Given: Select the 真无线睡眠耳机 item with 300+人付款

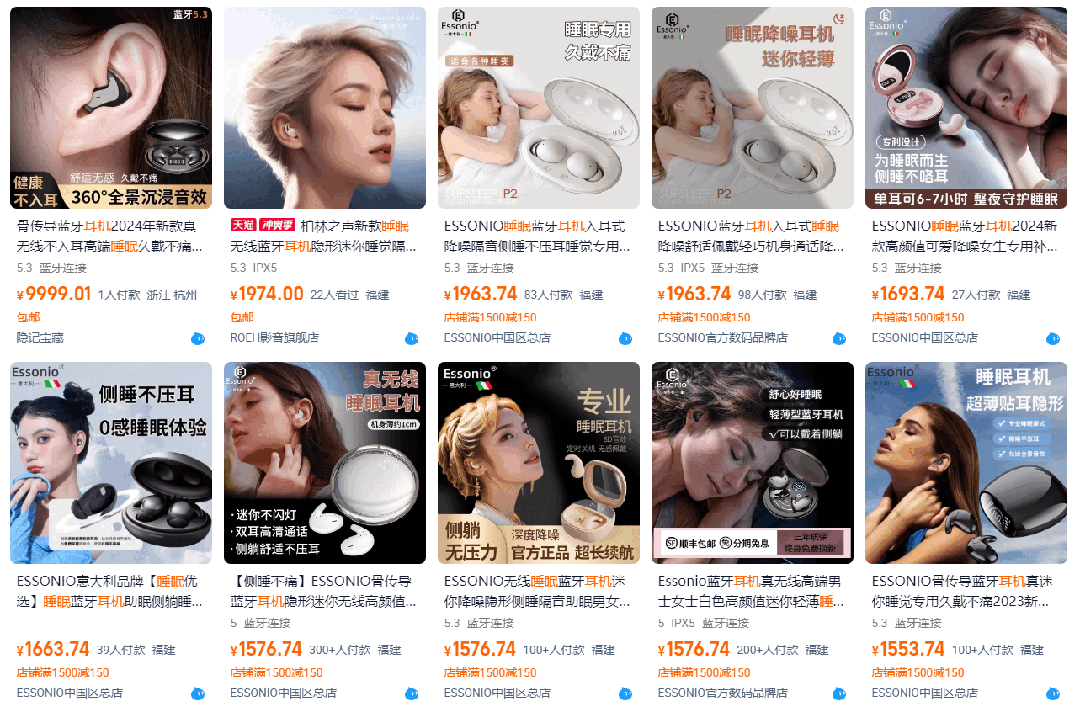Looking at the screenshot, I should 324,462.
